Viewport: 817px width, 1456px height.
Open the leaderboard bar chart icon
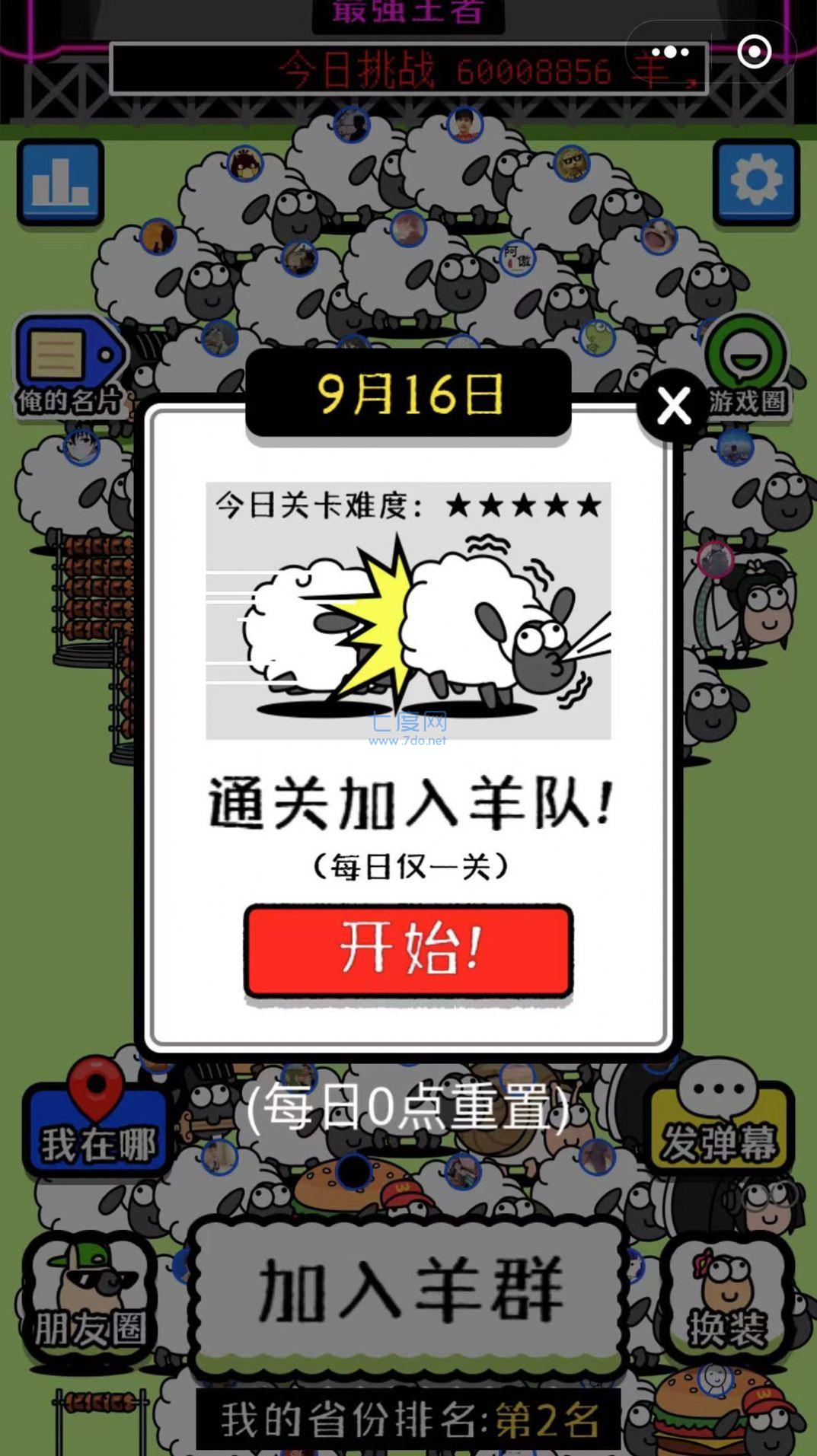coord(60,182)
